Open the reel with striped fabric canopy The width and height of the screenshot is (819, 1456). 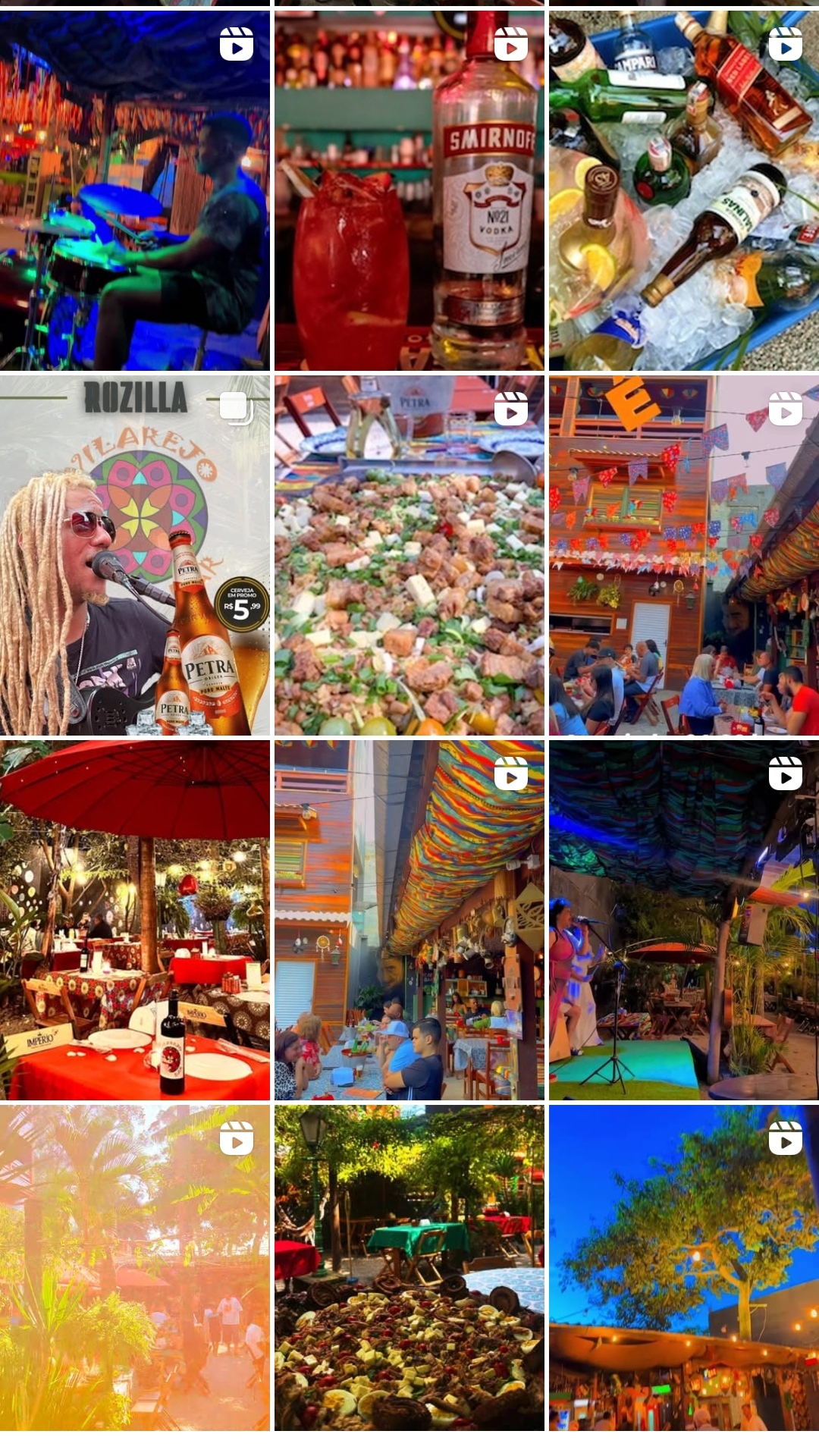[x=409, y=920]
